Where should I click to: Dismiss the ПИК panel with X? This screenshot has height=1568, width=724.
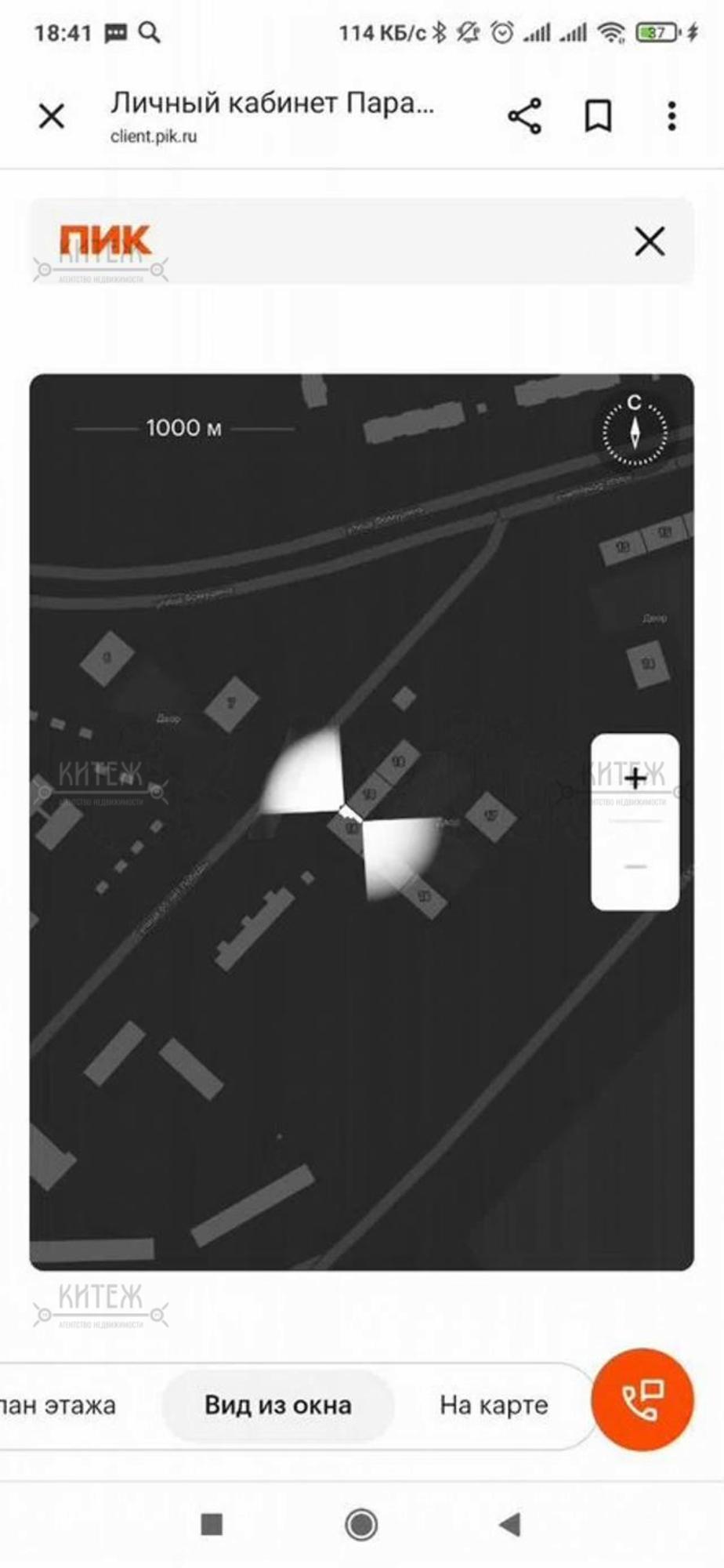[650, 241]
